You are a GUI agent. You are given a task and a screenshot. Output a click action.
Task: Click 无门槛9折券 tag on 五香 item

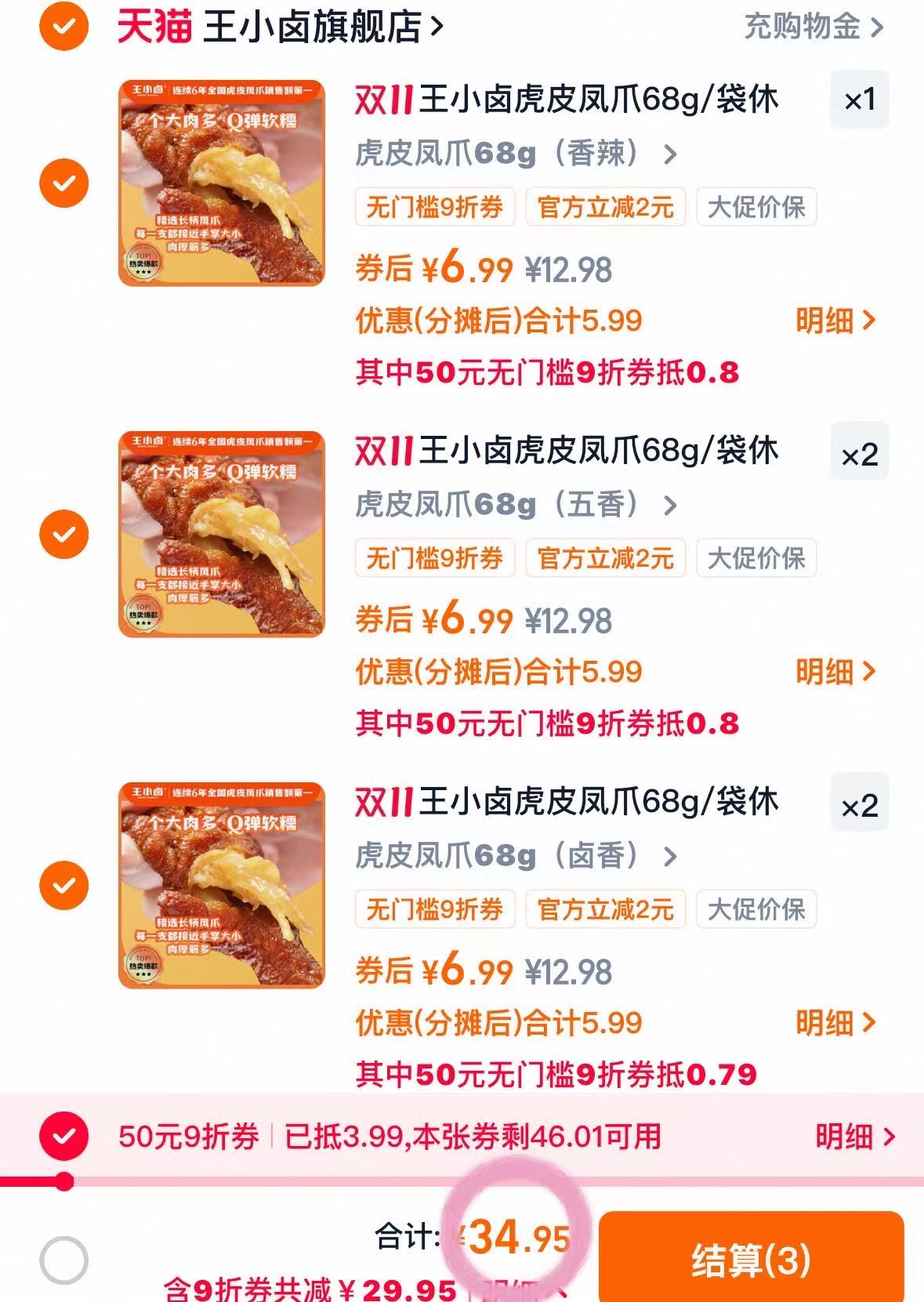point(436,557)
